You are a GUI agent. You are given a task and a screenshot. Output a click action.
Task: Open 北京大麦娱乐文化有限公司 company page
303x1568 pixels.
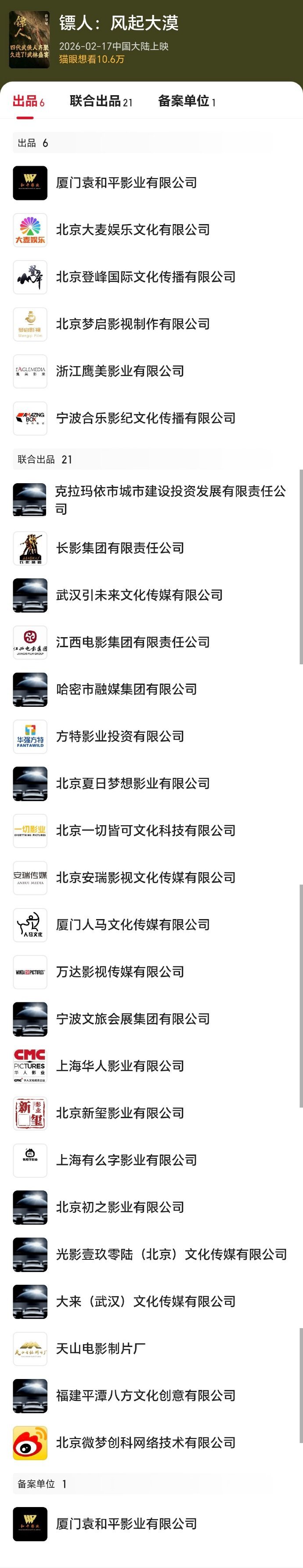133,229
